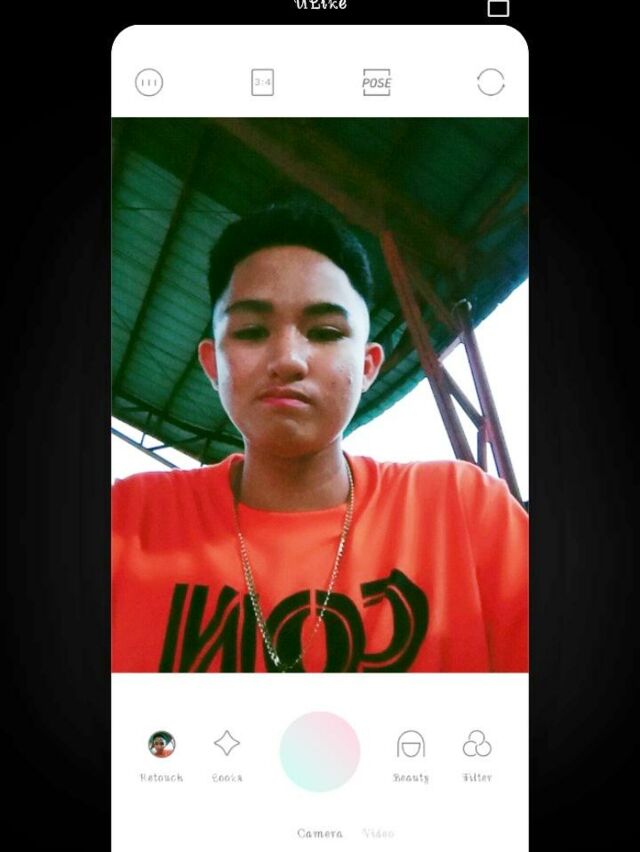
Task: Open the ULike app card from recents
Action: [x=319, y=438]
